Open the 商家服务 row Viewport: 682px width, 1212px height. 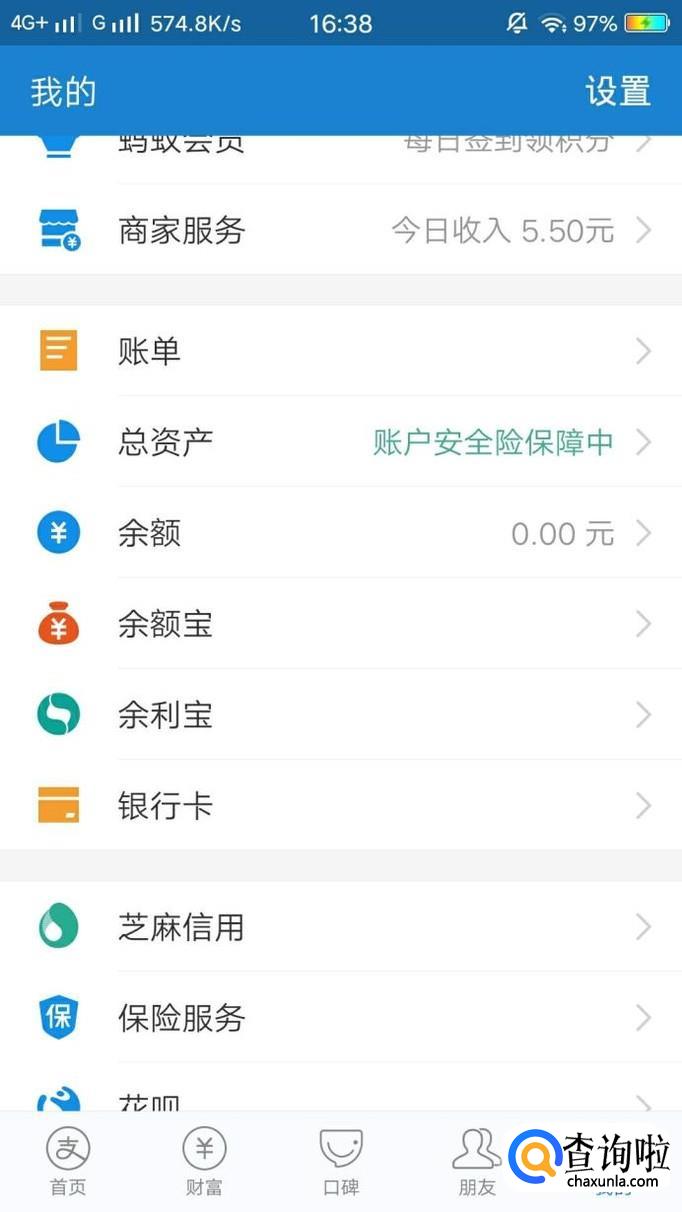pos(340,231)
